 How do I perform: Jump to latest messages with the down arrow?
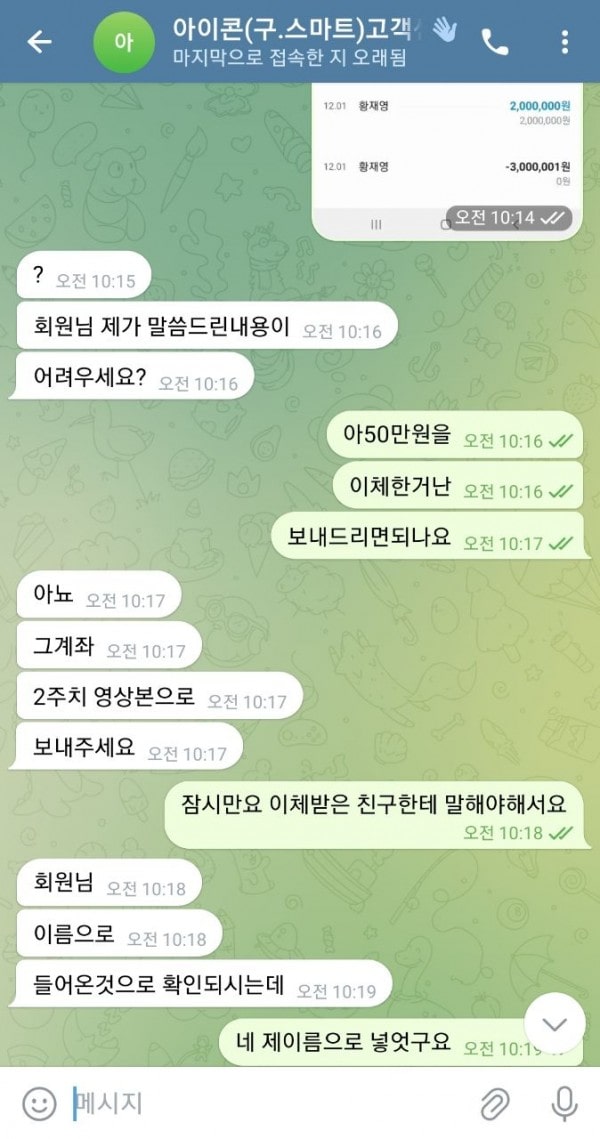click(x=554, y=1024)
